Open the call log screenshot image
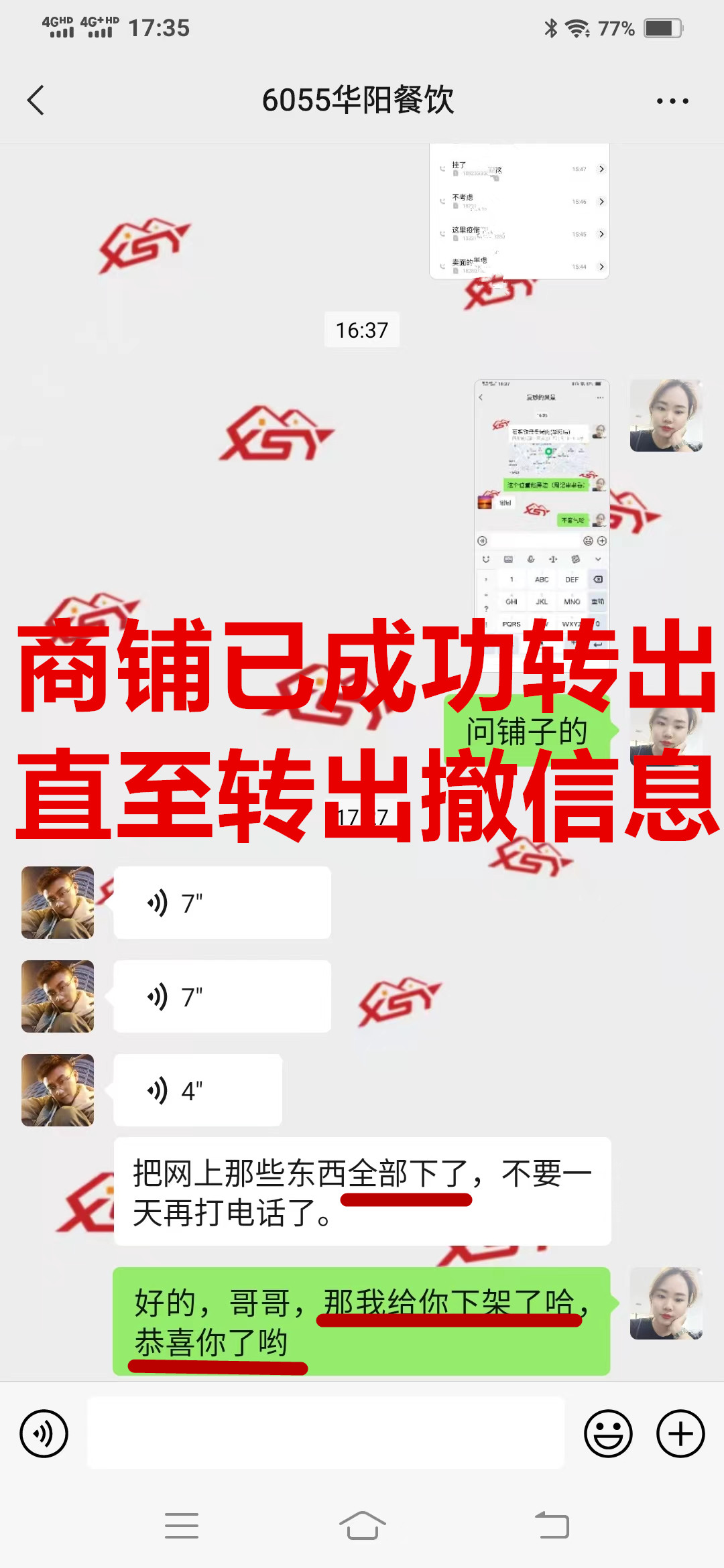Image resolution: width=724 pixels, height=1568 pixels. 519,211
